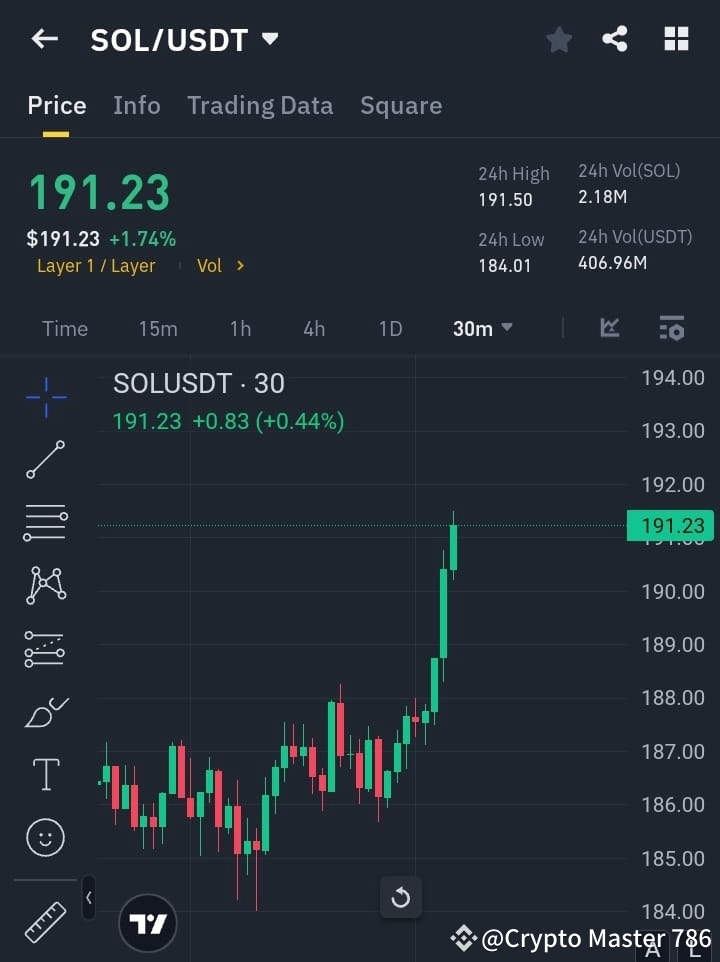This screenshot has width=720, height=962.
Task: Select the crosshair cursor tool
Action: (x=45, y=398)
